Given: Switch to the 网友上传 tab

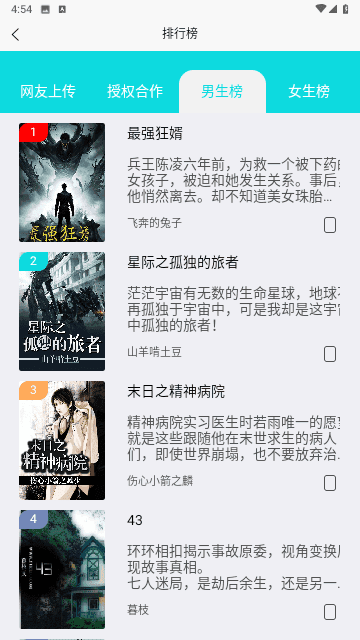Looking at the screenshot, I should (x=48, y=91).
